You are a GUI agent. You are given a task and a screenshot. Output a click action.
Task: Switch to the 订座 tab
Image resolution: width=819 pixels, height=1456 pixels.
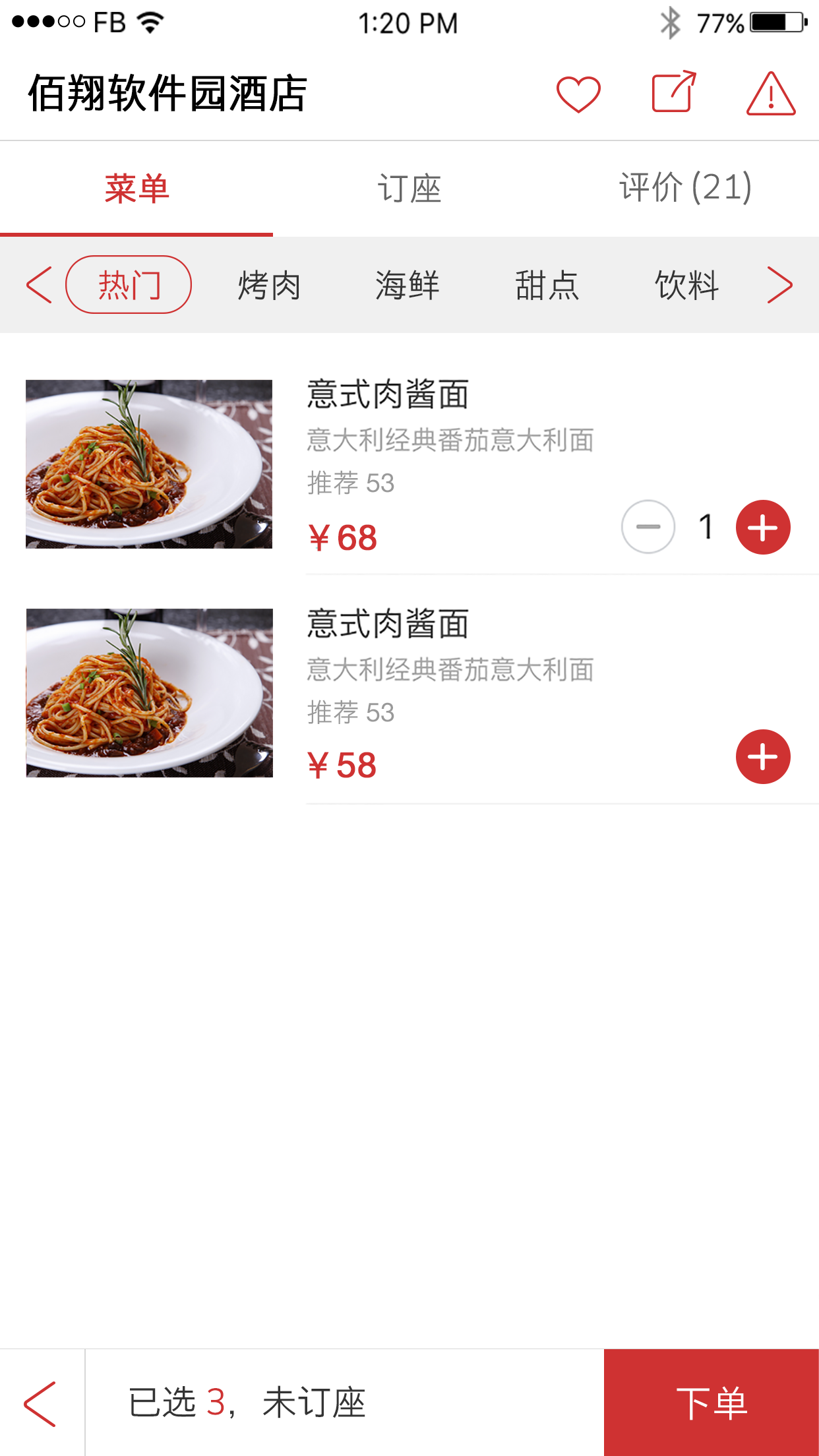[x=409, y=189]
